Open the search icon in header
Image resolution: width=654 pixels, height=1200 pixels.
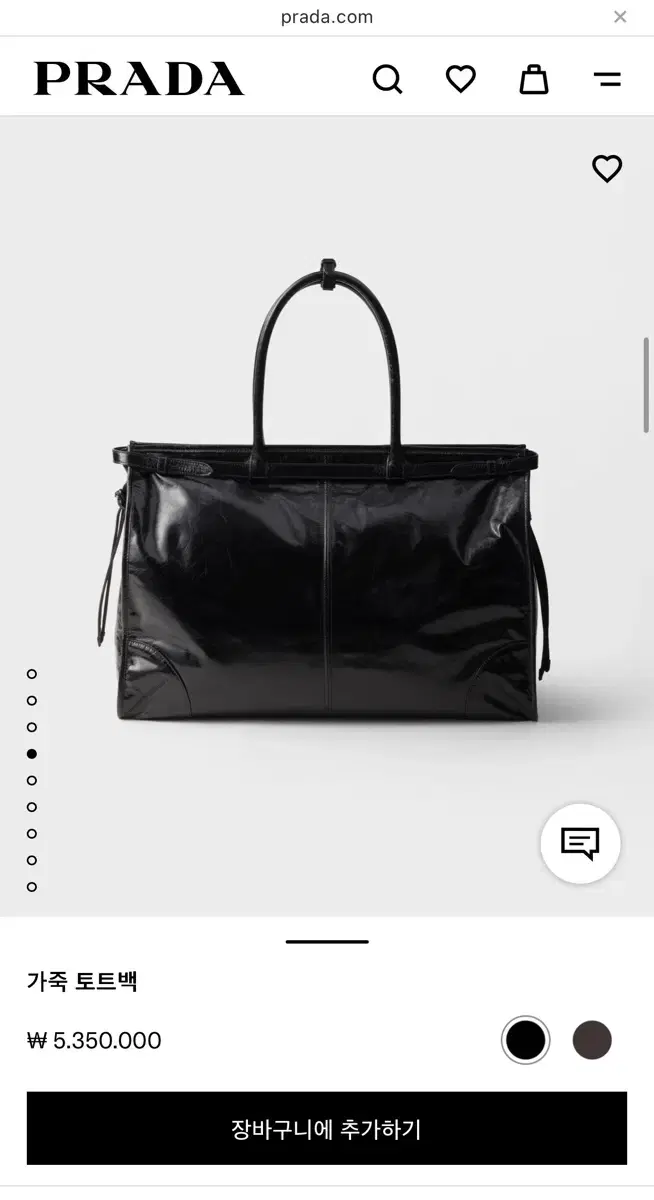(x=387, y=79)
